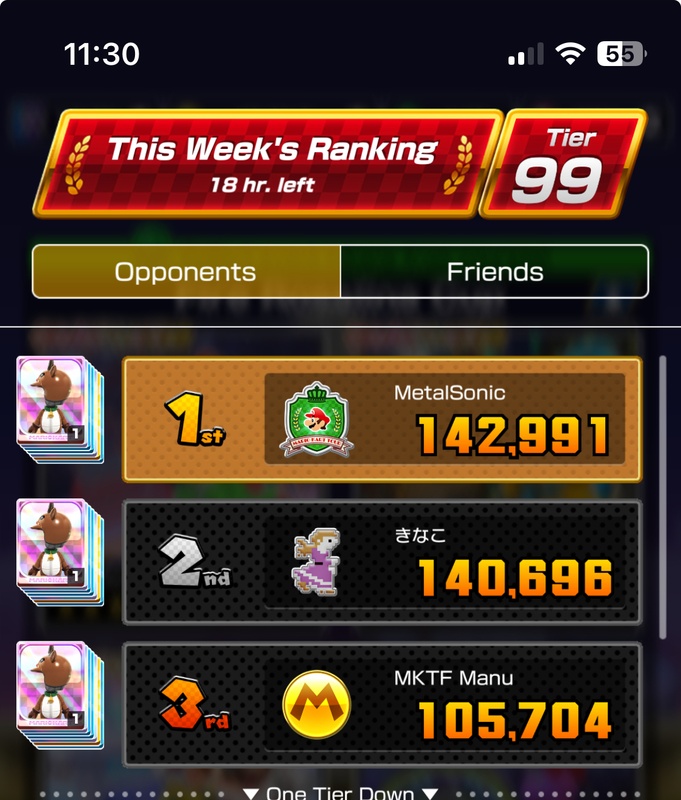View card stack beside MKTF Manu's ranking
The image size is (681, 800).
59,696
